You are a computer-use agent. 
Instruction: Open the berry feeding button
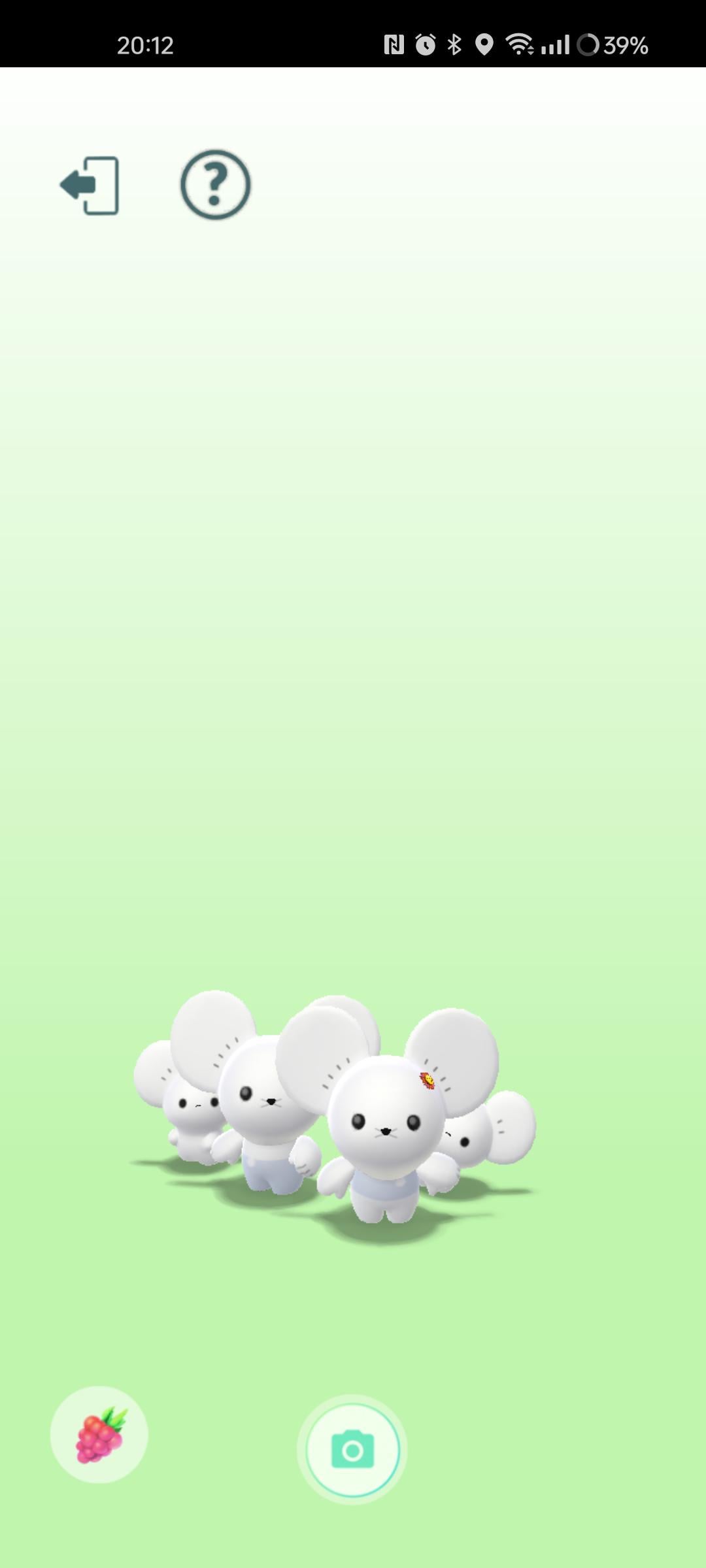coord(99,1435)
